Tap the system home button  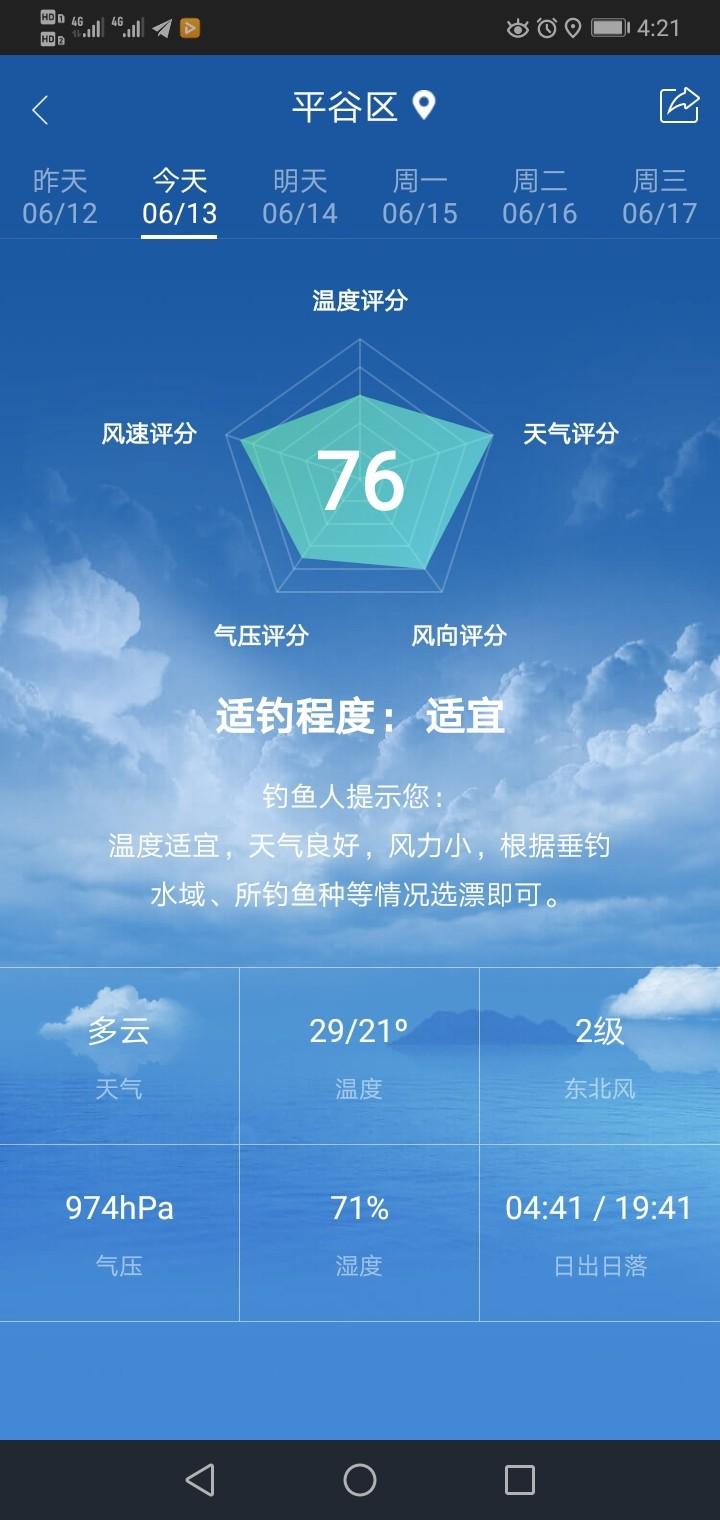360,1479
